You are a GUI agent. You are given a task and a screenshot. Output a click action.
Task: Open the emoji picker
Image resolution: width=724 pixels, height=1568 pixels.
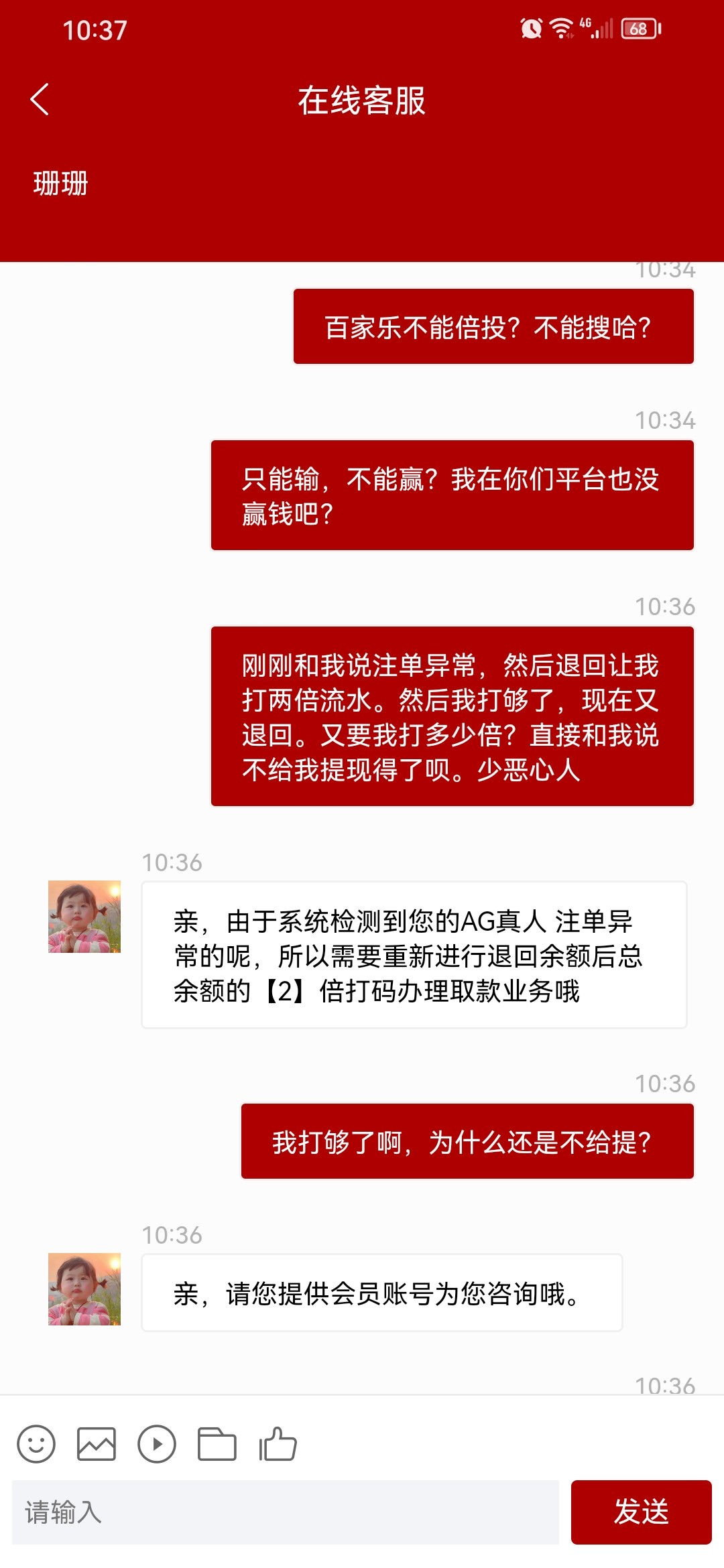click(x=36, y=1443)
